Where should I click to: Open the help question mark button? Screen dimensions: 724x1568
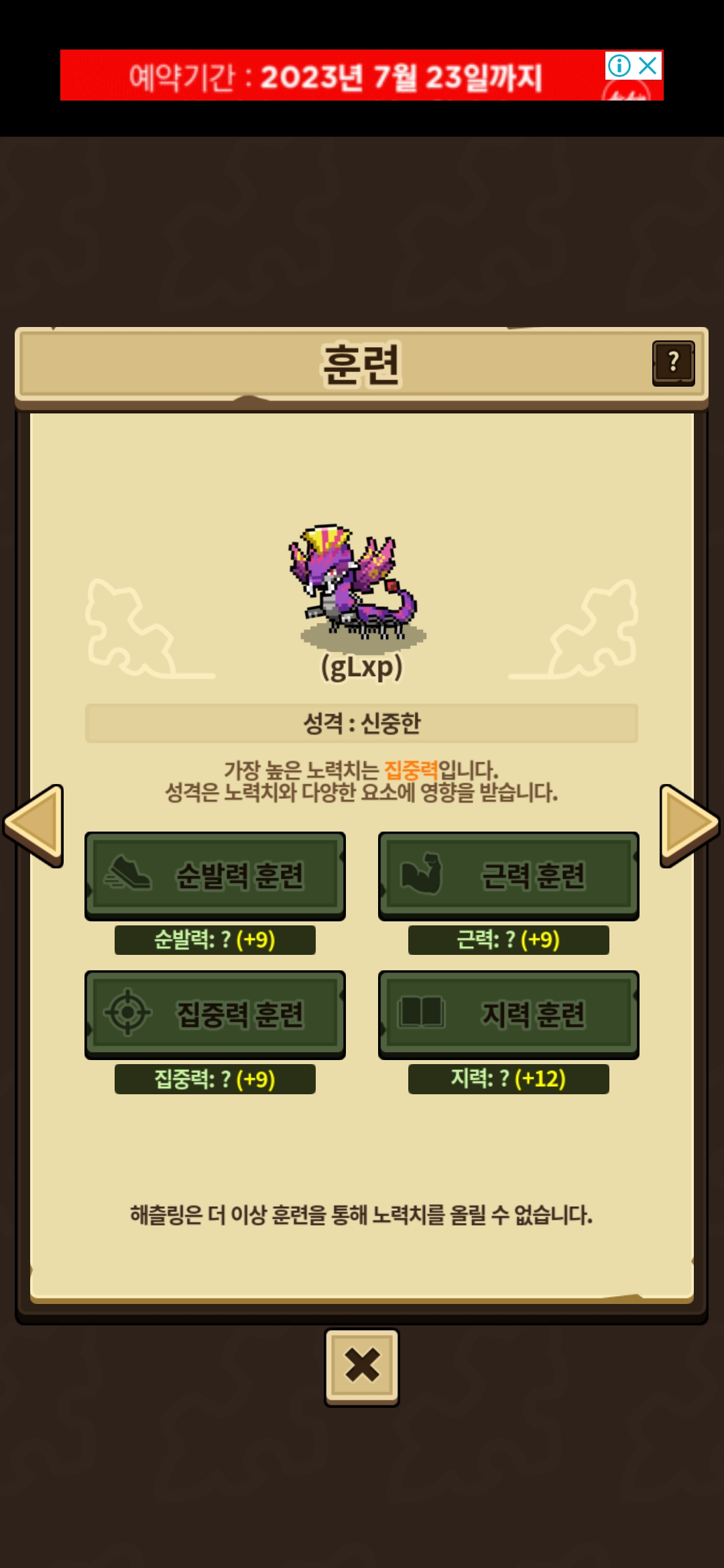tap(673, 363)
